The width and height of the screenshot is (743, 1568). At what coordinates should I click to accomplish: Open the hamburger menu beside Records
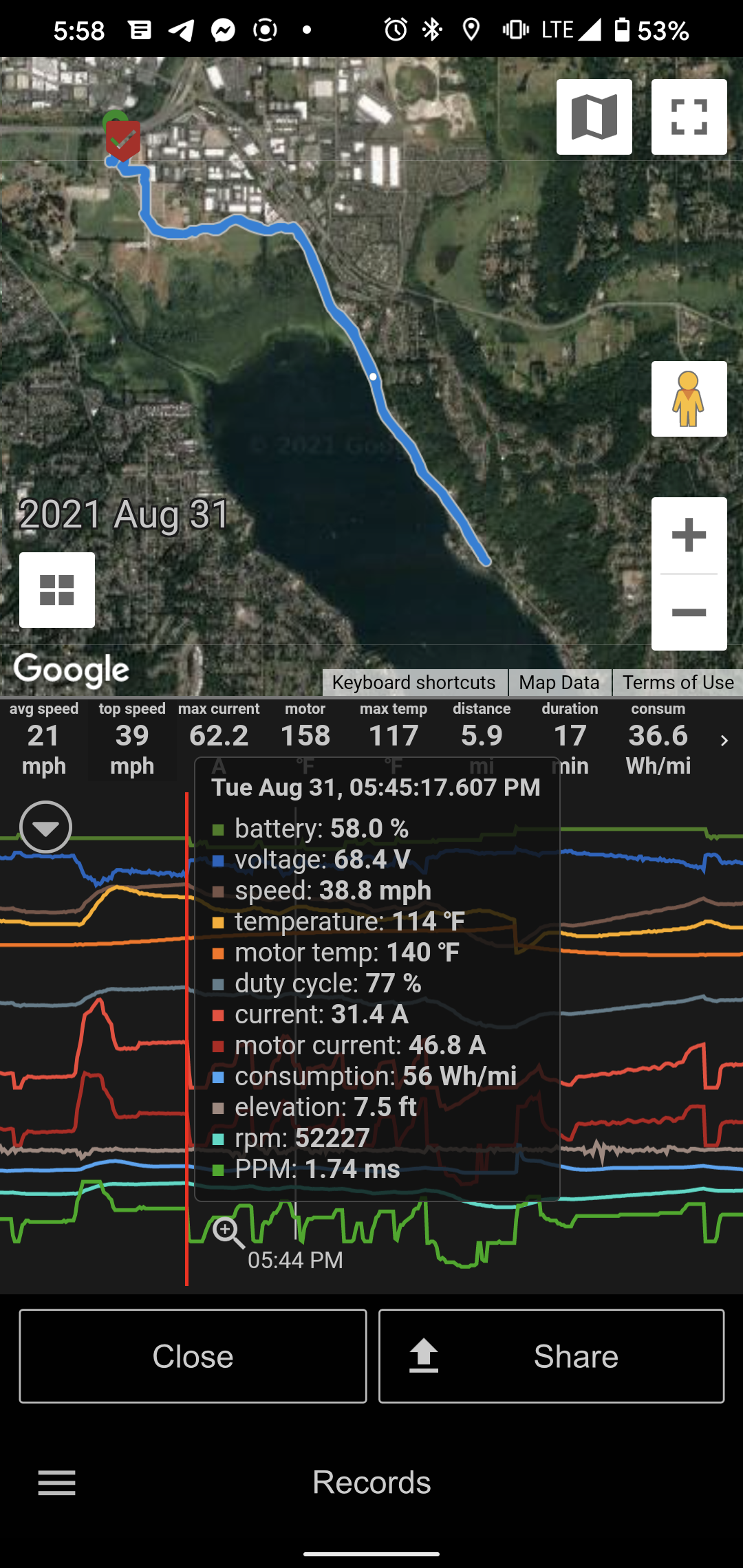[57, 1483]
